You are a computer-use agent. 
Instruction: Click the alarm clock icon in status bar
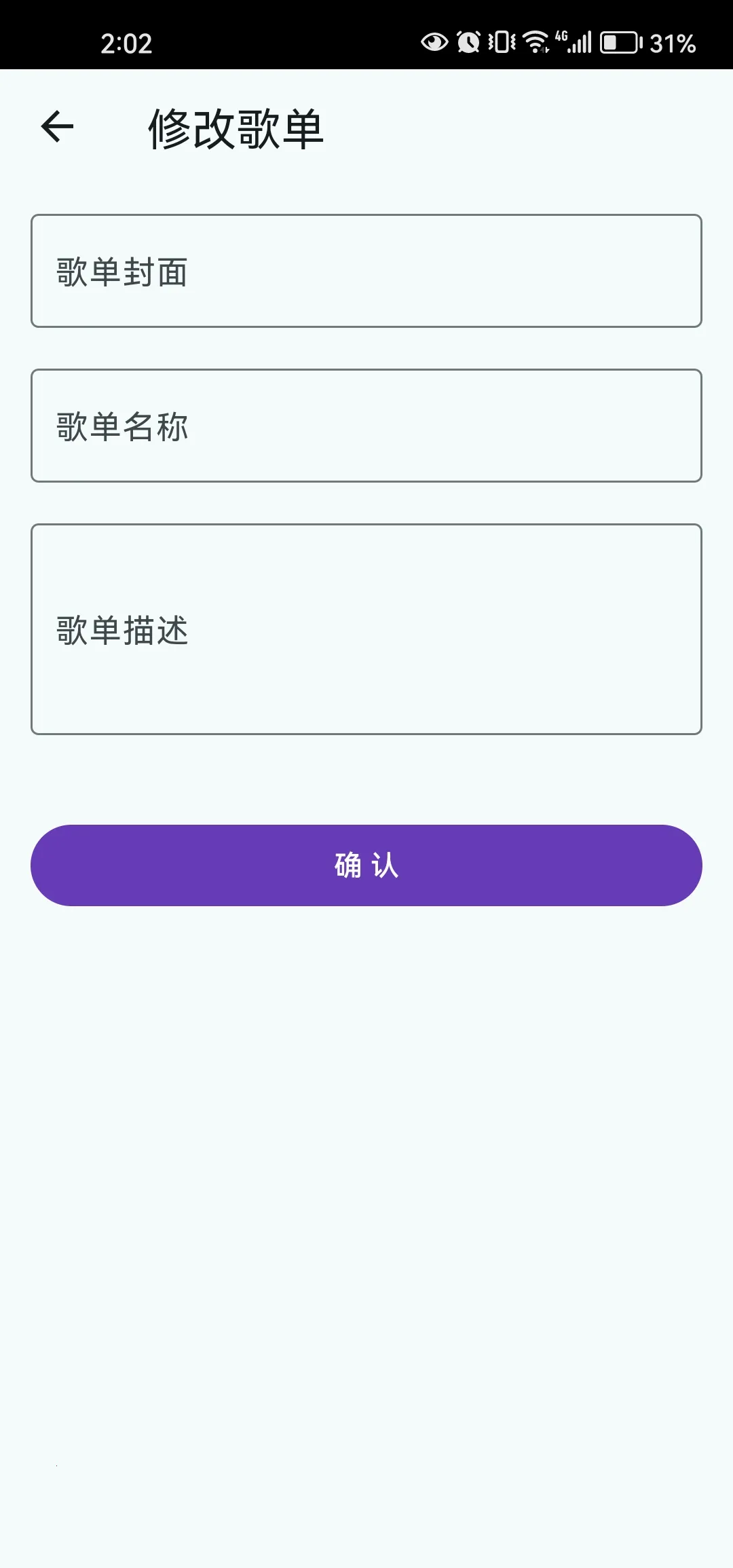click(x=468, y=41)
